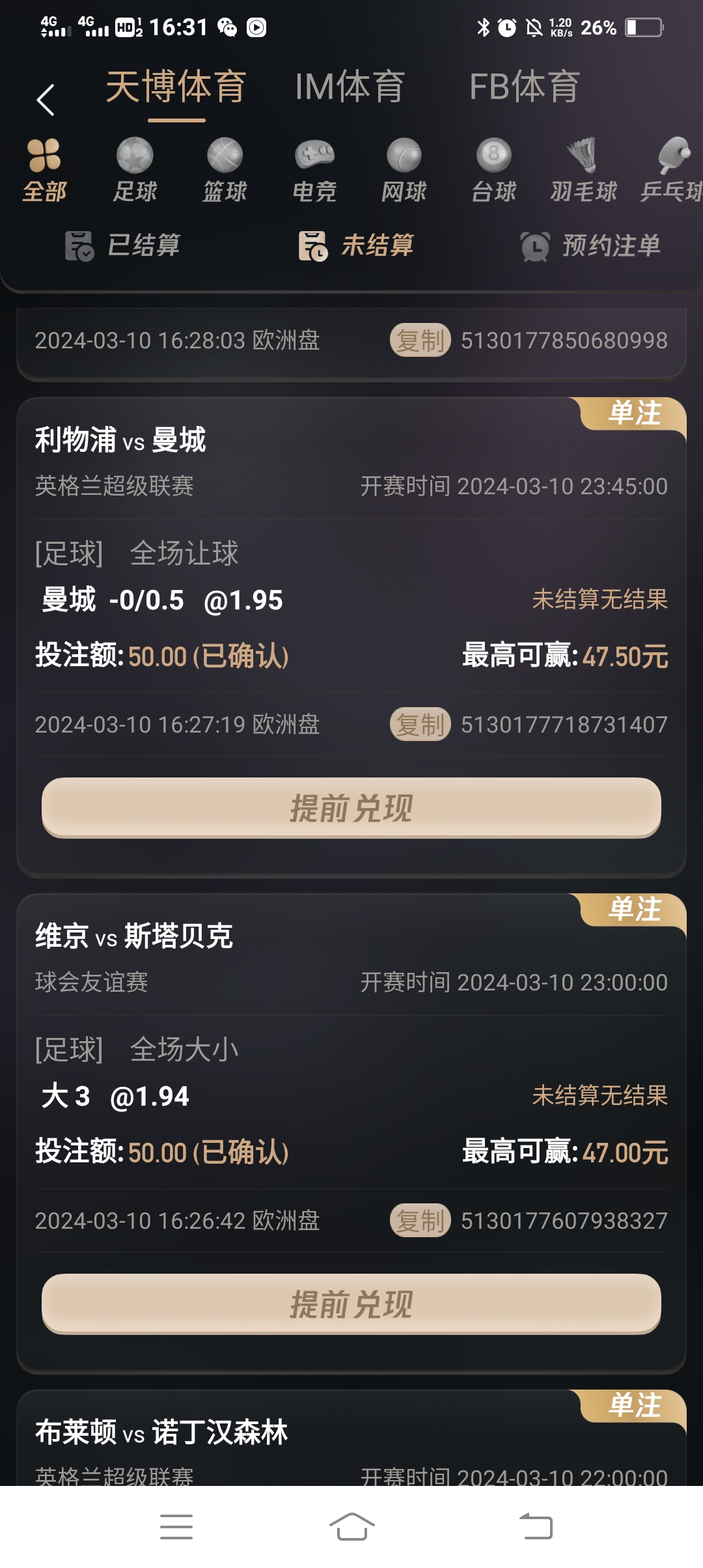Switch to the IM体育 tab
This screenshot has width=703, height=1568.
tap(350, 87)
